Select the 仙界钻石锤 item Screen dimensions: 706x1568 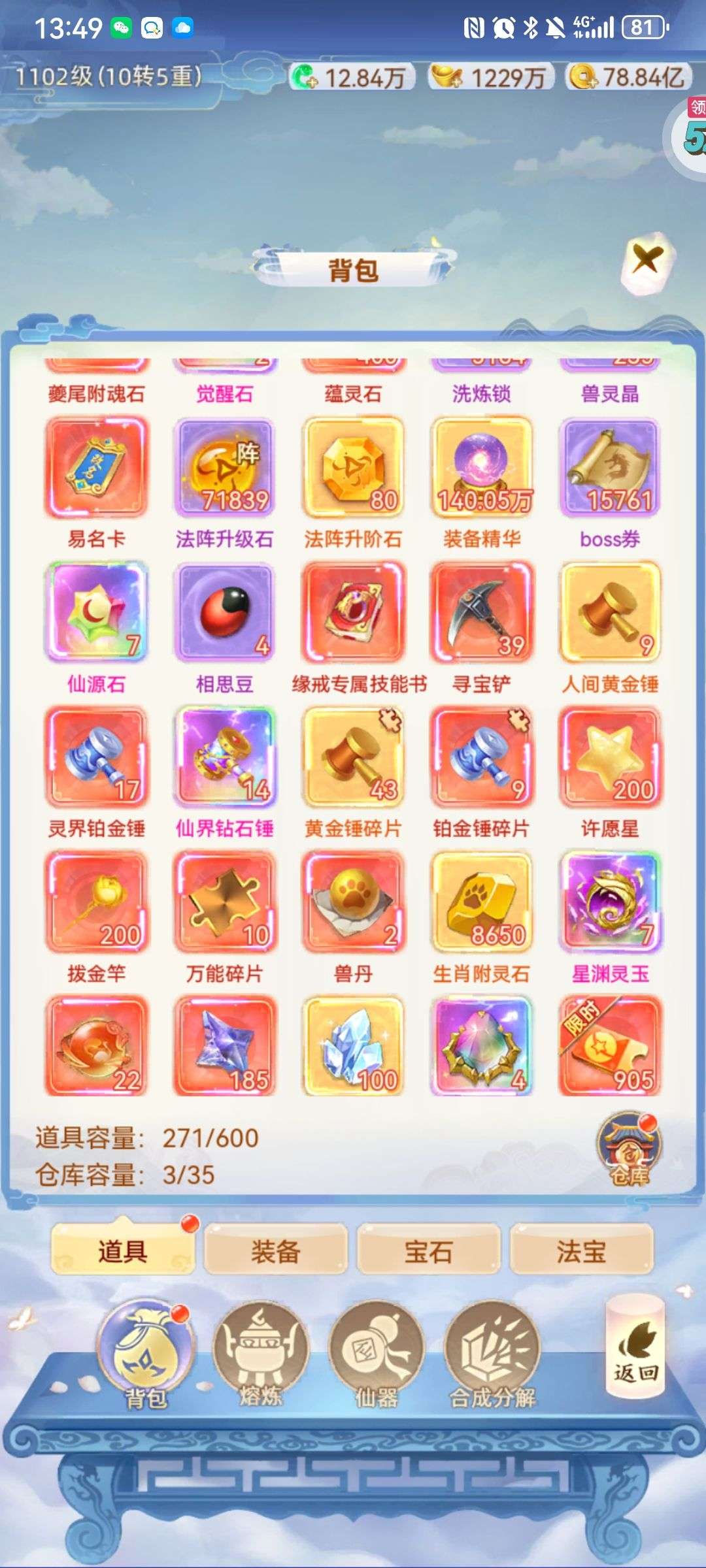[224, 758]
